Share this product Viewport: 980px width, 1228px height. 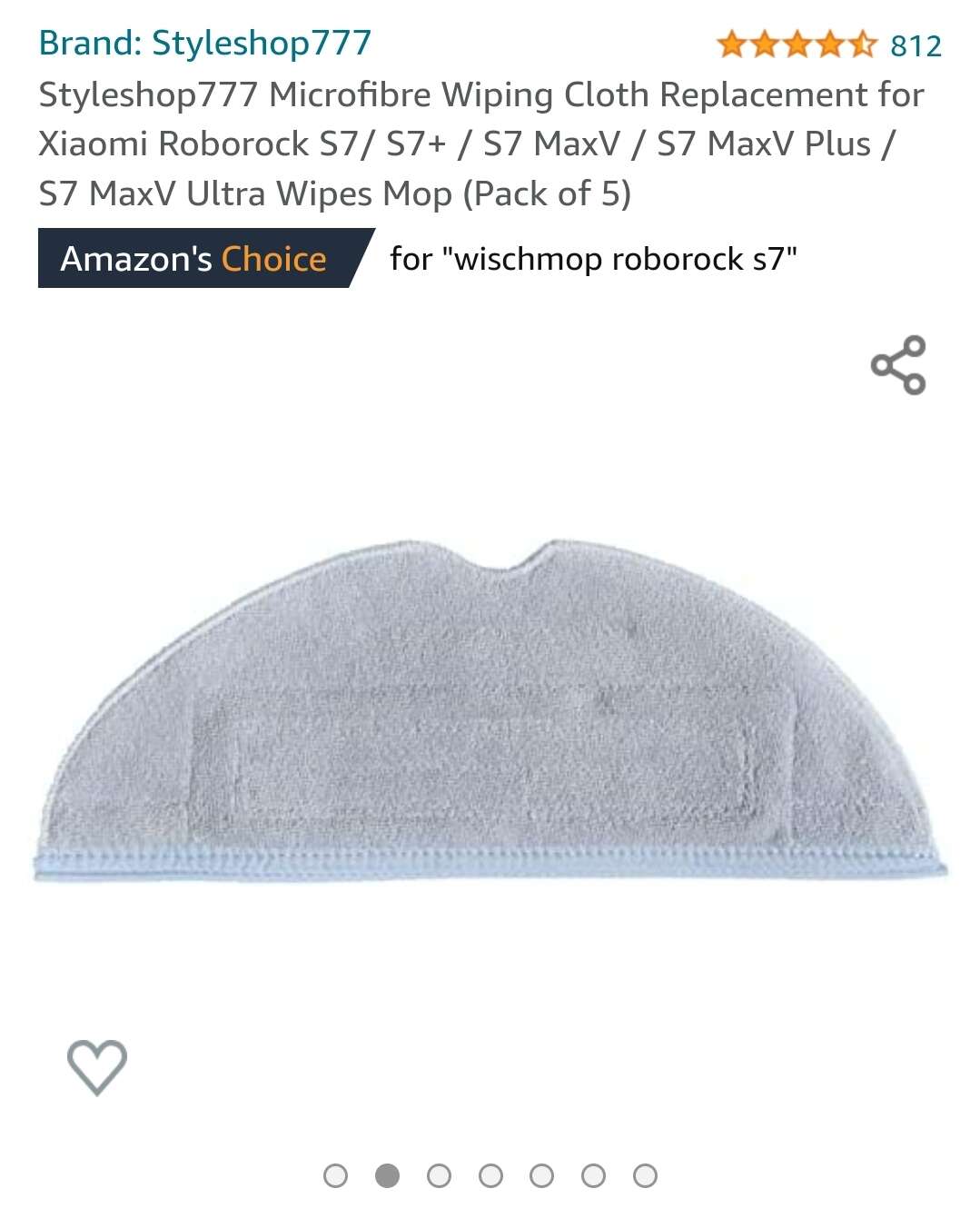pos(897,365)
